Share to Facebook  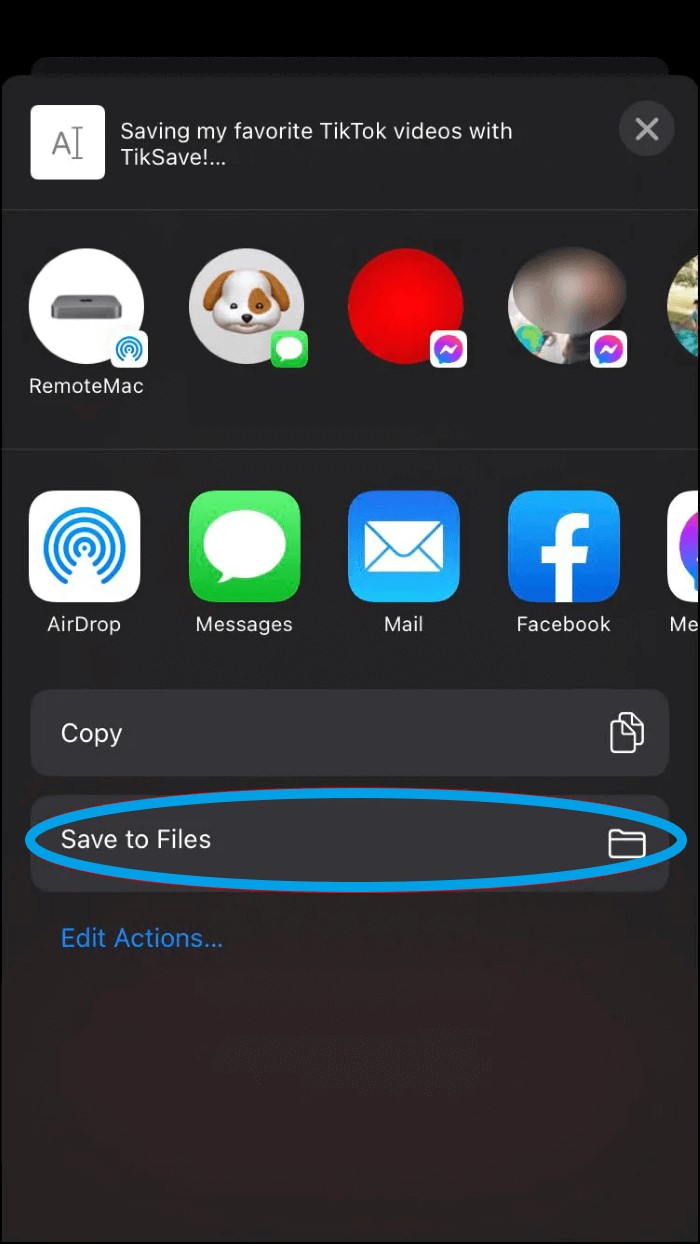(x=564, y=546)
